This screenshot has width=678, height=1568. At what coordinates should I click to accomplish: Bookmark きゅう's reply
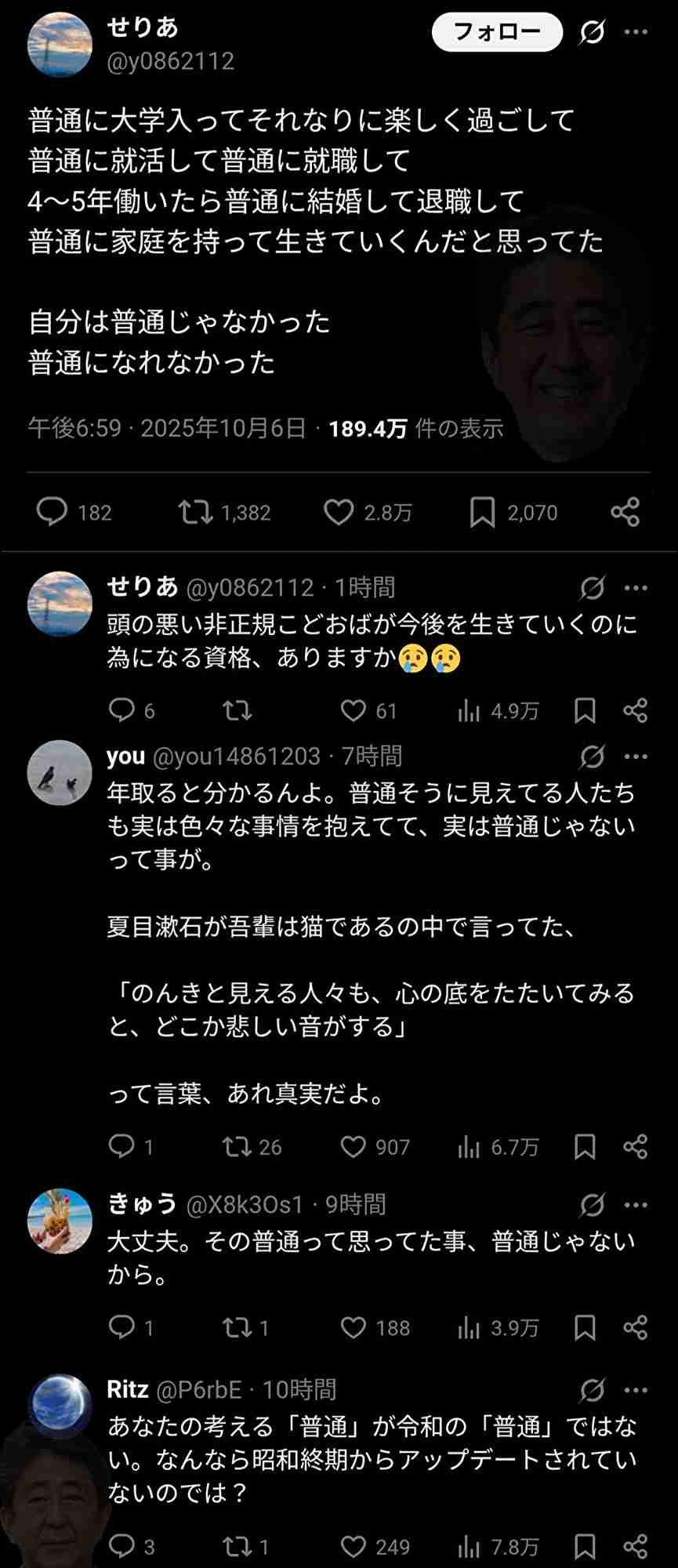pyautogui.click(x=585, y=1327)
